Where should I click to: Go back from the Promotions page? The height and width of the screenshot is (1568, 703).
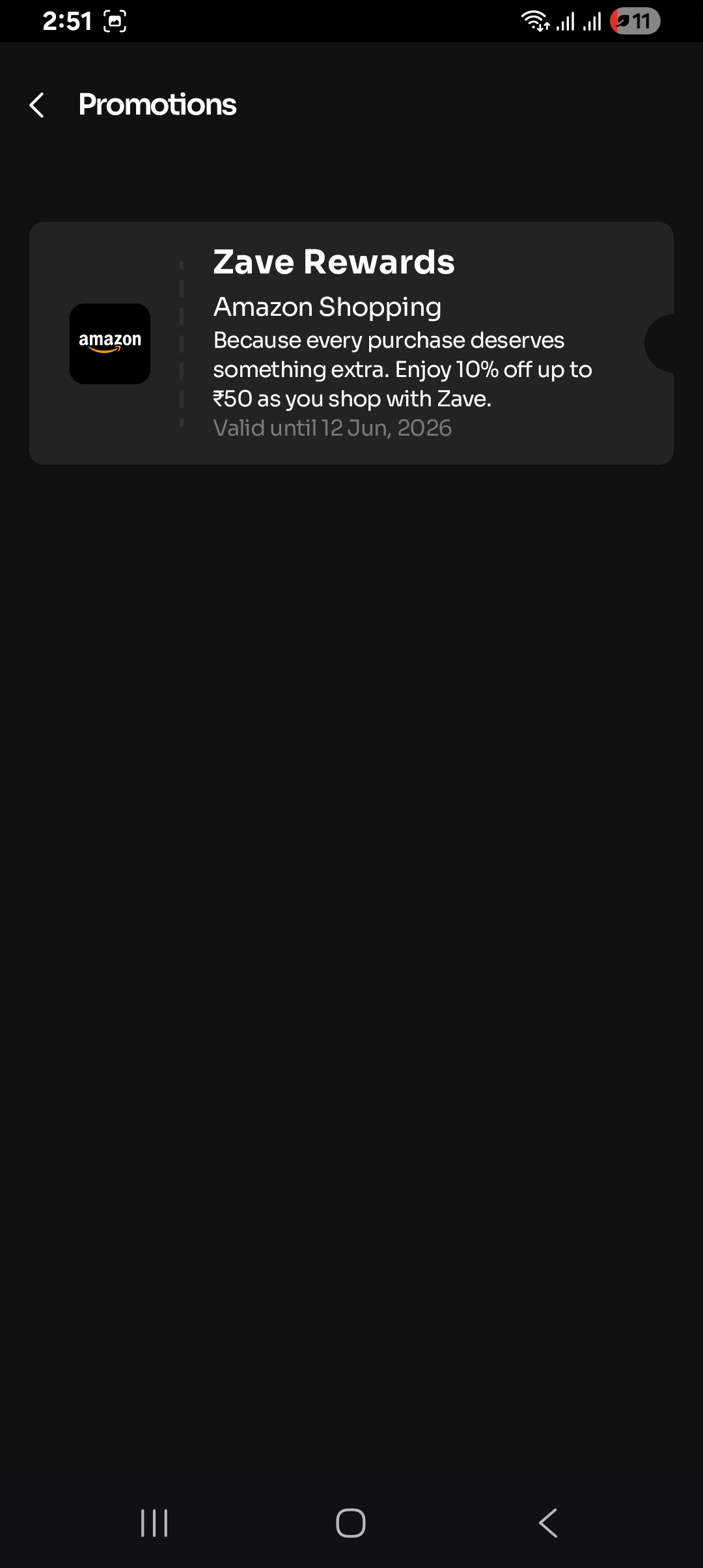[x=37, y=105]
